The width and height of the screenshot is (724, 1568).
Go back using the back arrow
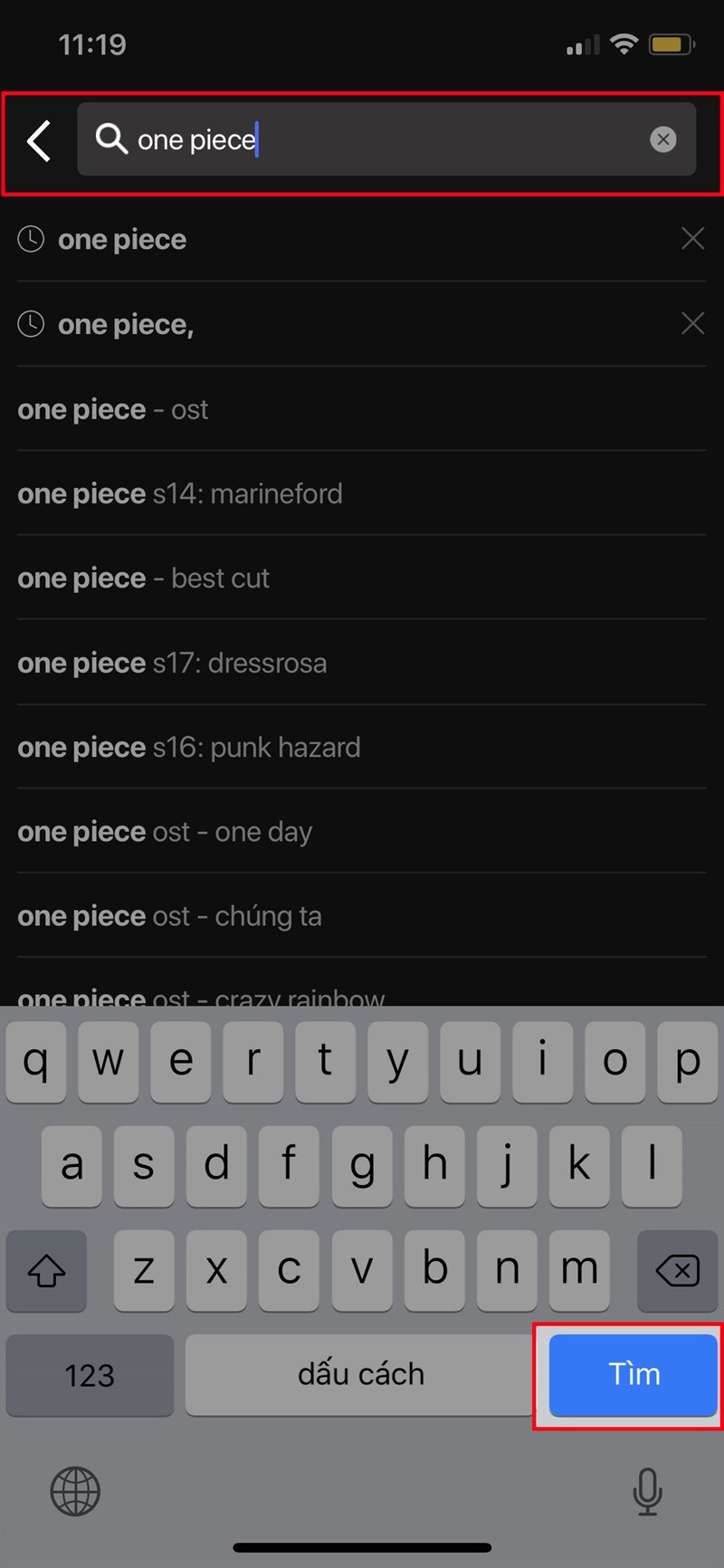39,140
